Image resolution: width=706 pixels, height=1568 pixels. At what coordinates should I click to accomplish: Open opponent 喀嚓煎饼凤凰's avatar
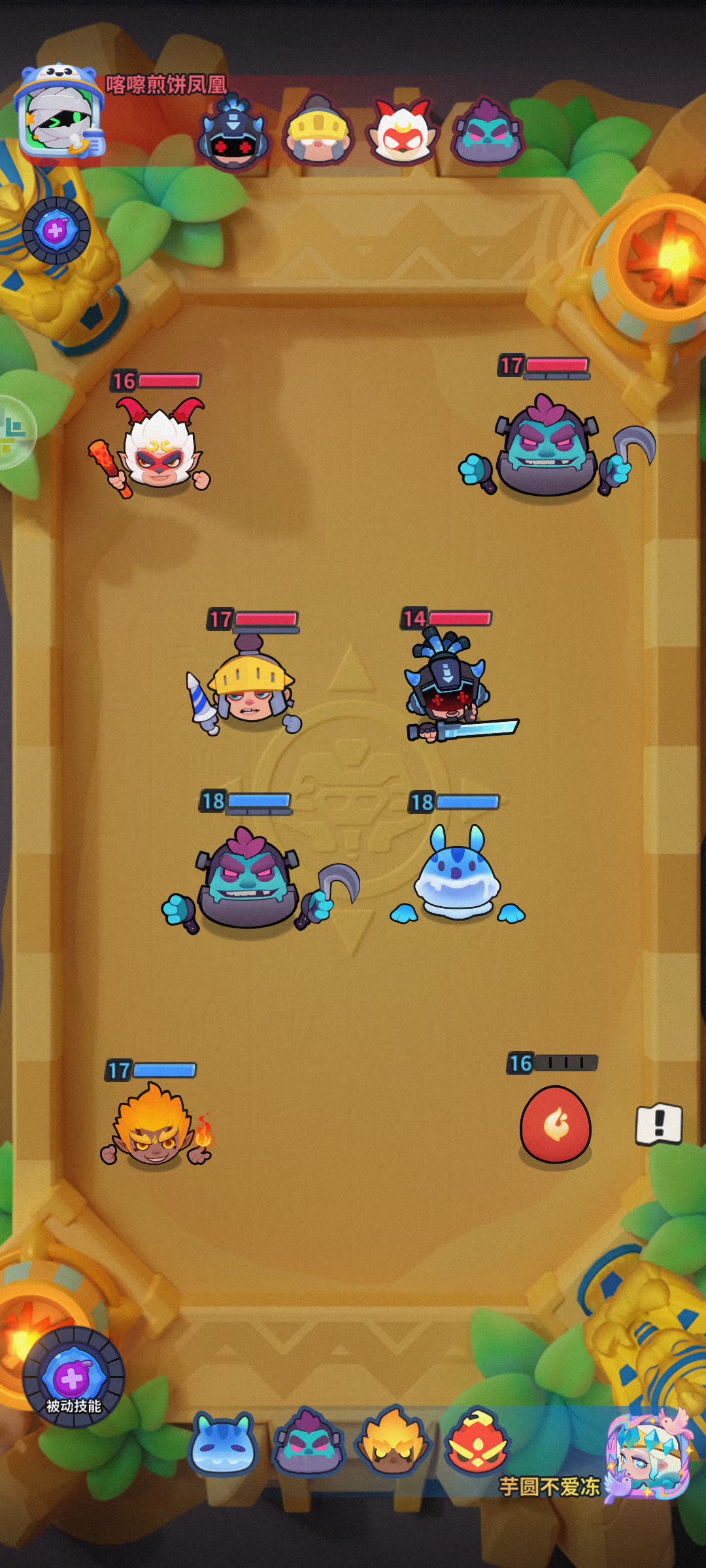[x=60, y=111]
